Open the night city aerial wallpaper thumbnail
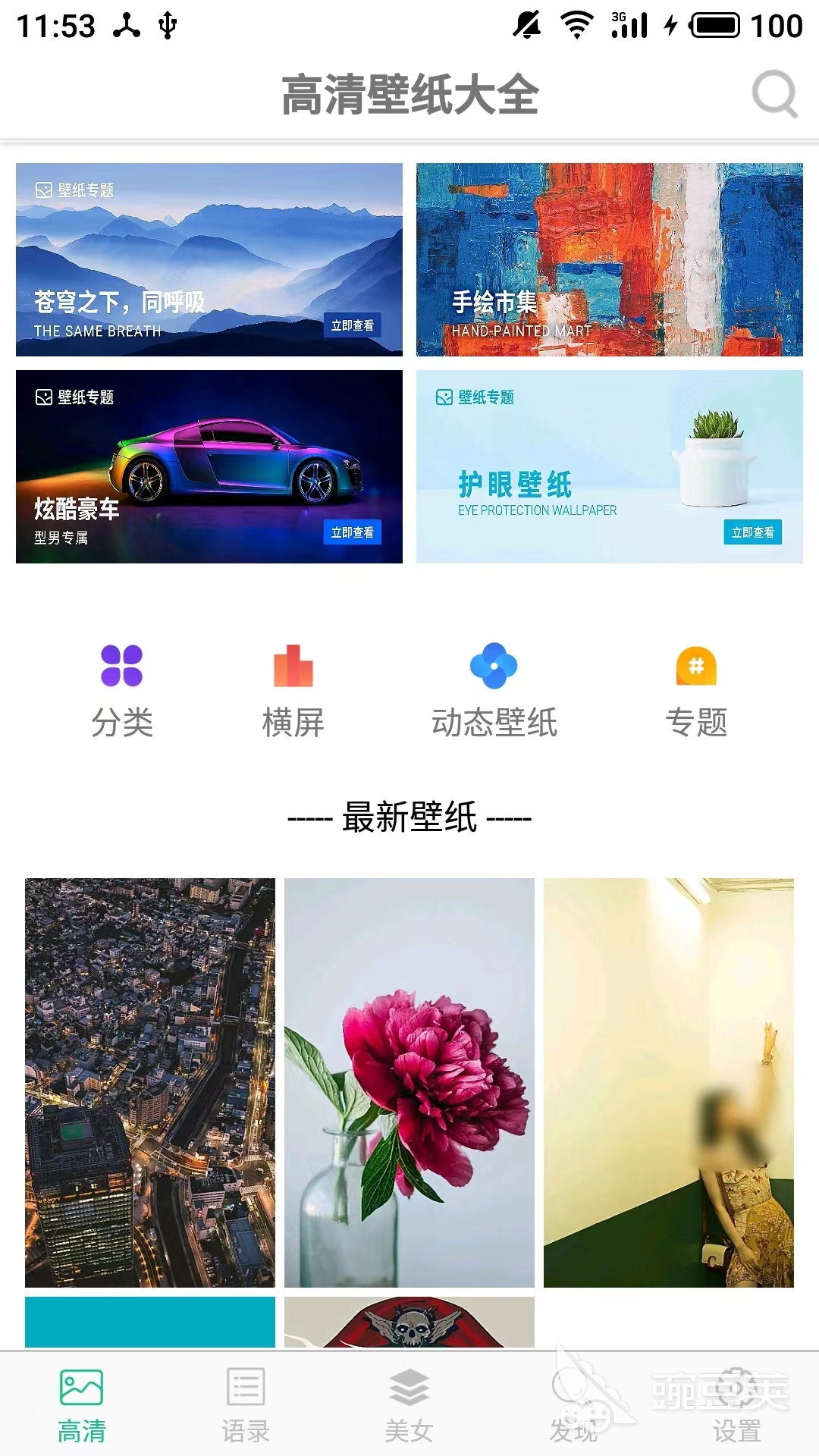This screenshot has height=1456, width=819. 149,1084
